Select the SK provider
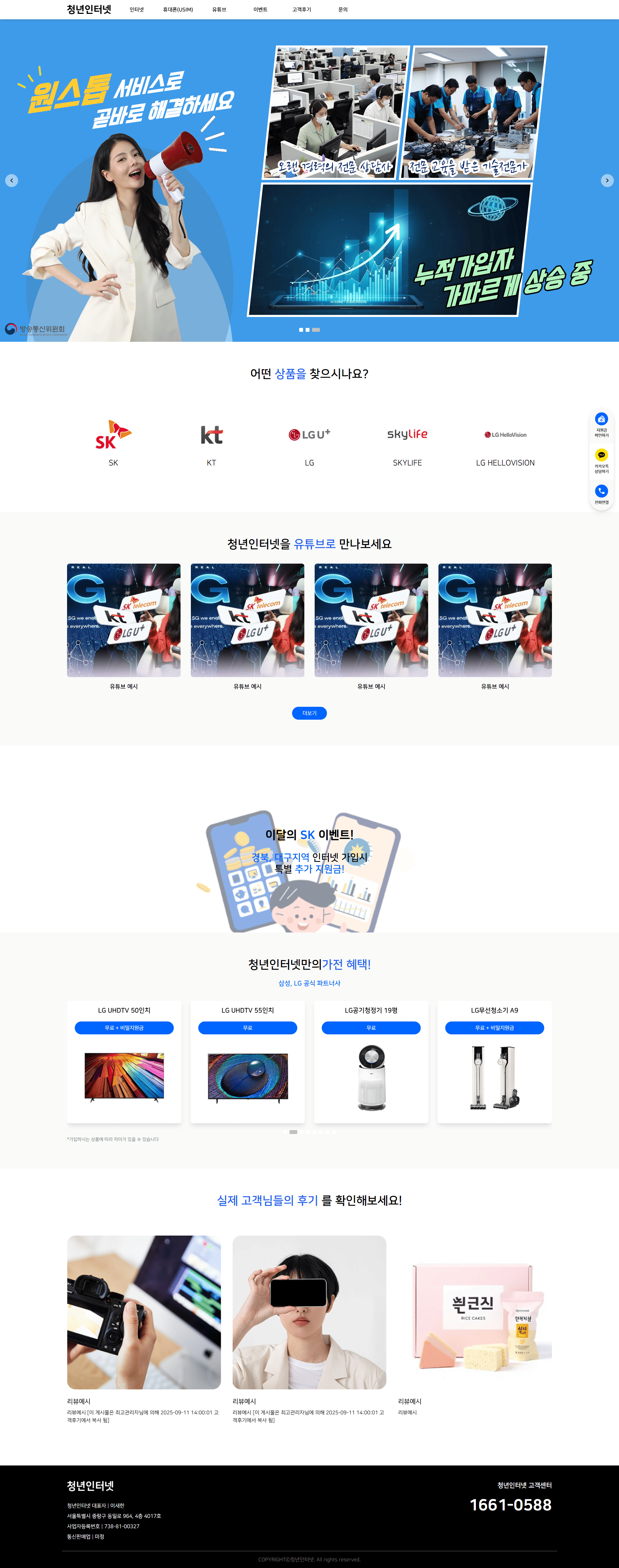 pos(113,442)
